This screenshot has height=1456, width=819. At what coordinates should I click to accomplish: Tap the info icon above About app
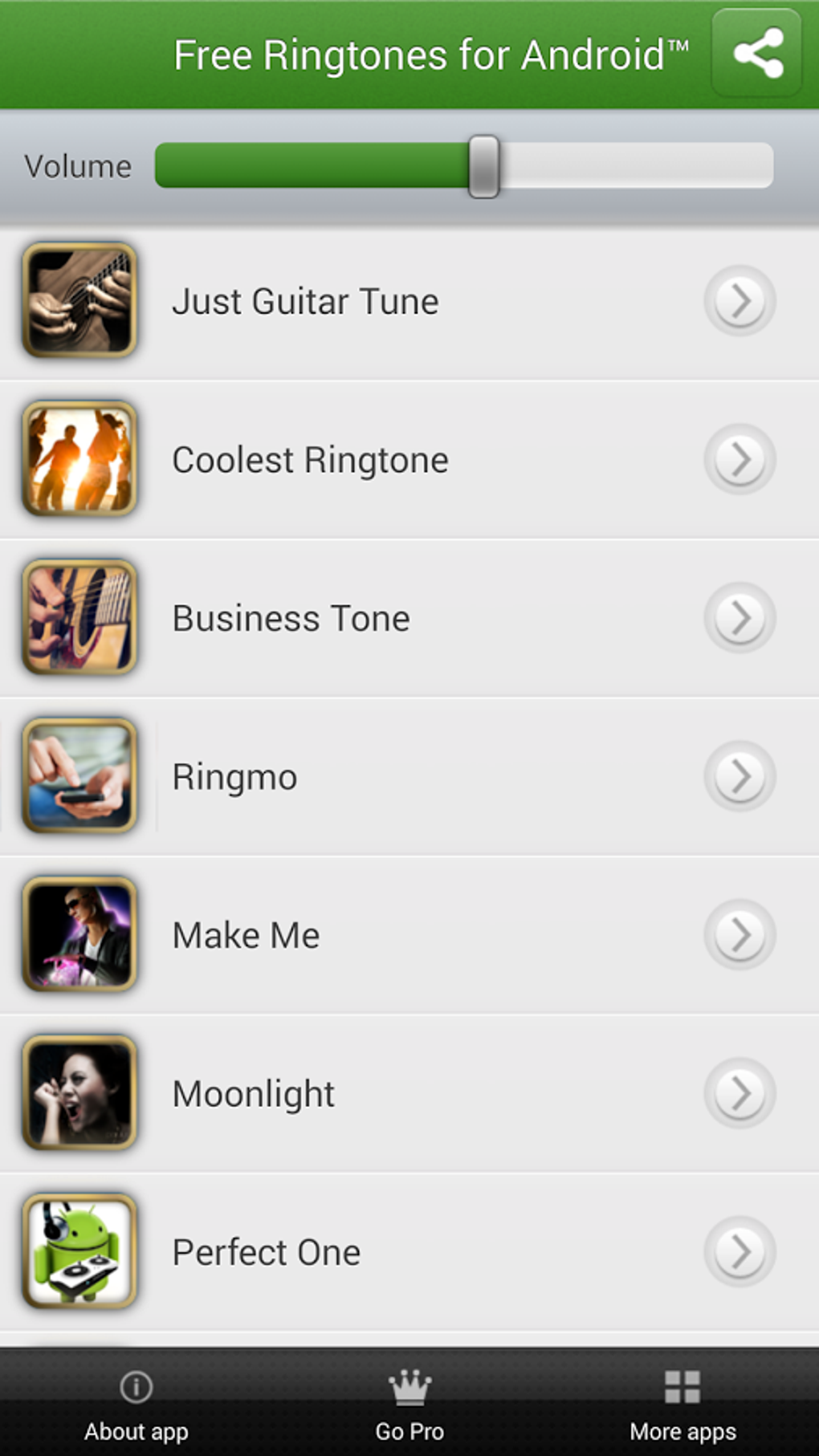click(136, 1388)
